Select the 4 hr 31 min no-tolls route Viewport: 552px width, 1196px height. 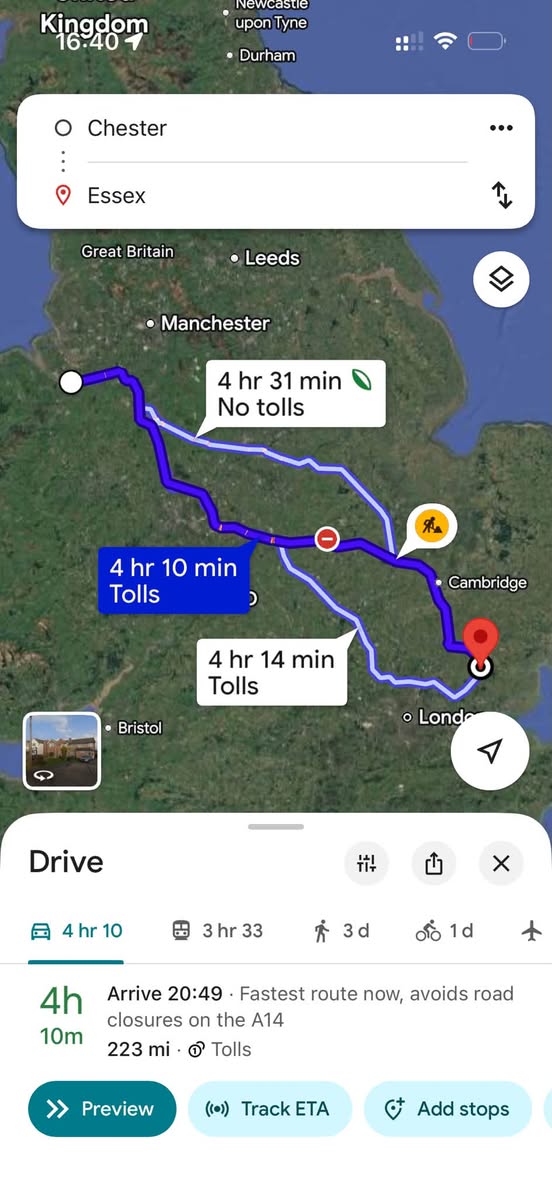[x=296, y=394]
